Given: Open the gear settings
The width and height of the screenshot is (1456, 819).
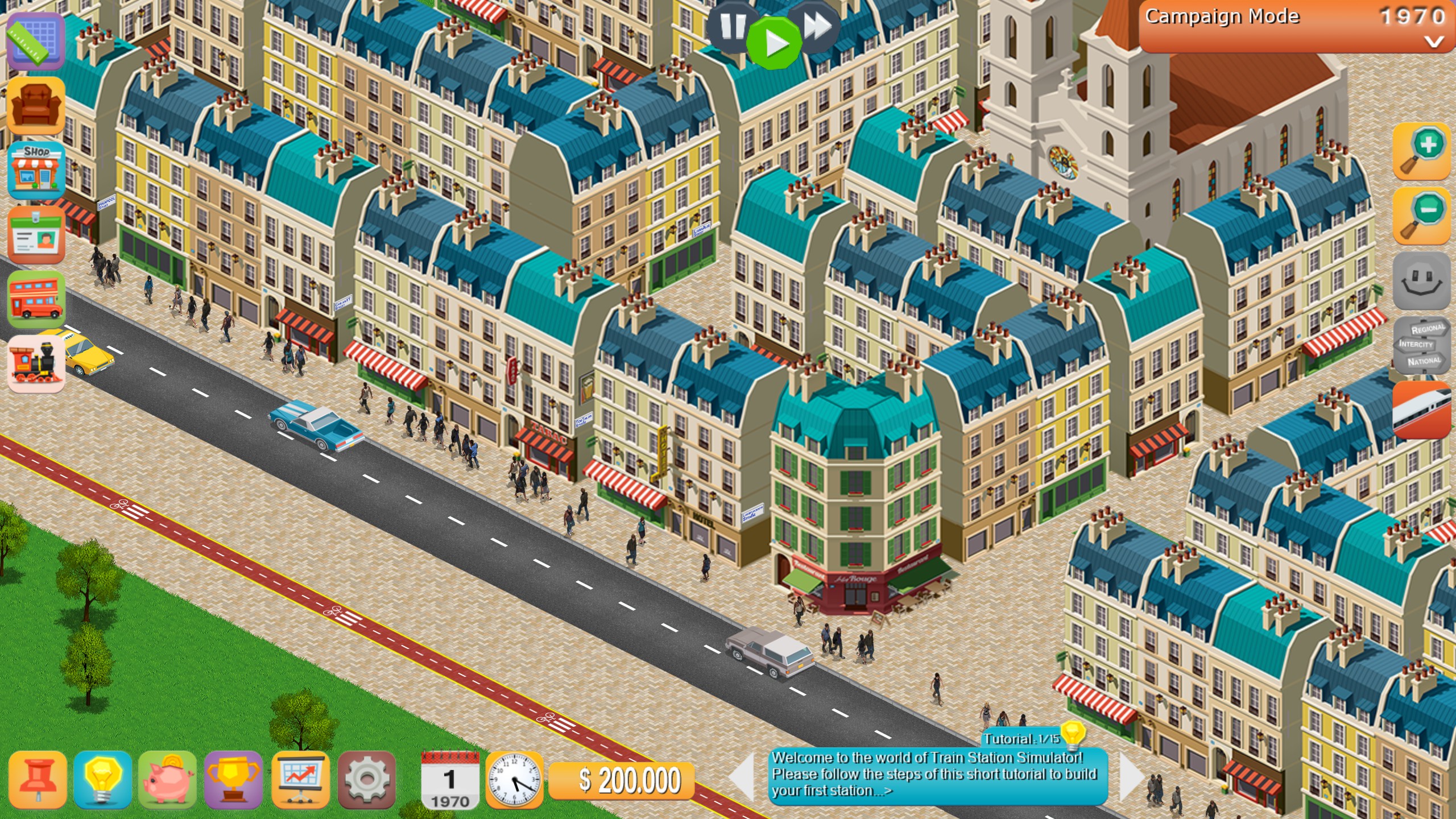Looking at the screenshot, I should 366,779.
